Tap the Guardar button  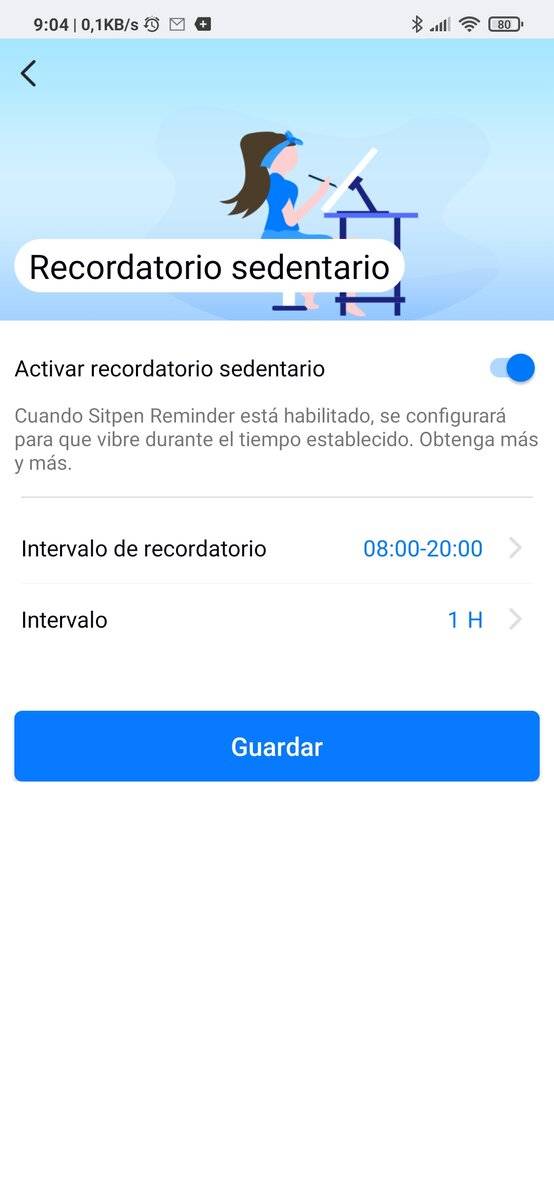pos(277,746)
